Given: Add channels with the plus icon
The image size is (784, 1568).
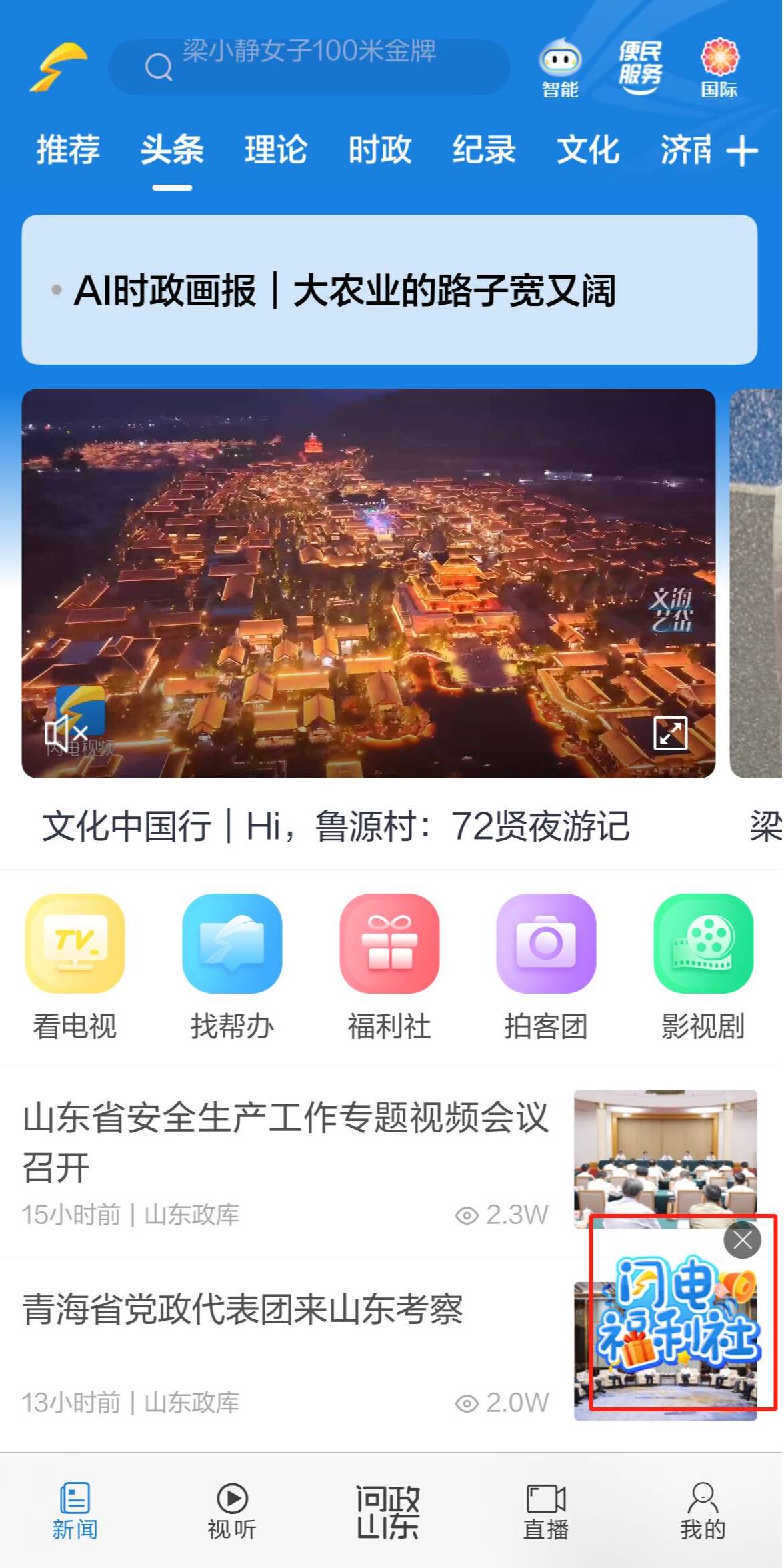Looking at the screenshot, I should 742,151.
